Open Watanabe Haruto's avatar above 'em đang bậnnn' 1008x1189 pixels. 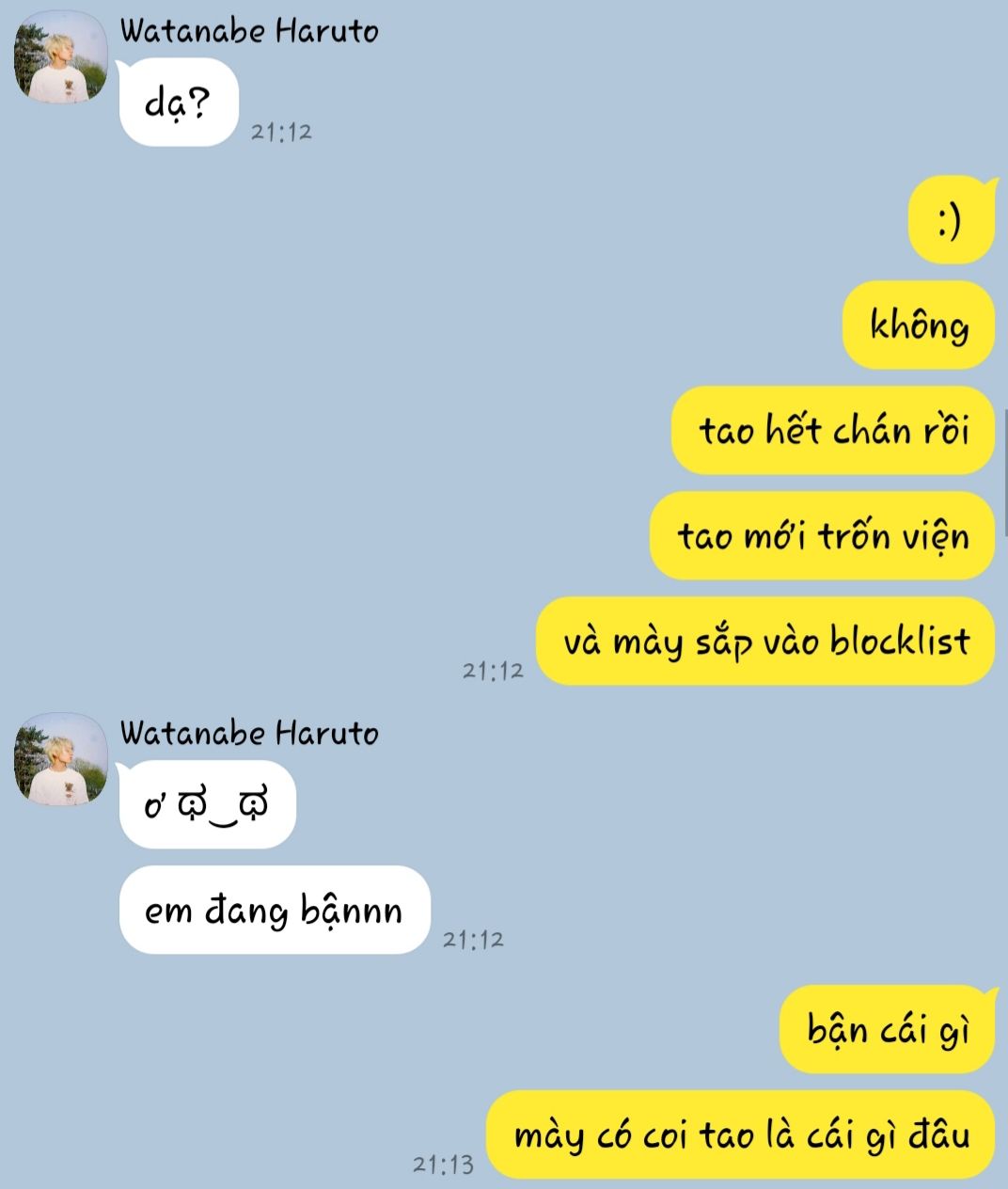point(61,759)
